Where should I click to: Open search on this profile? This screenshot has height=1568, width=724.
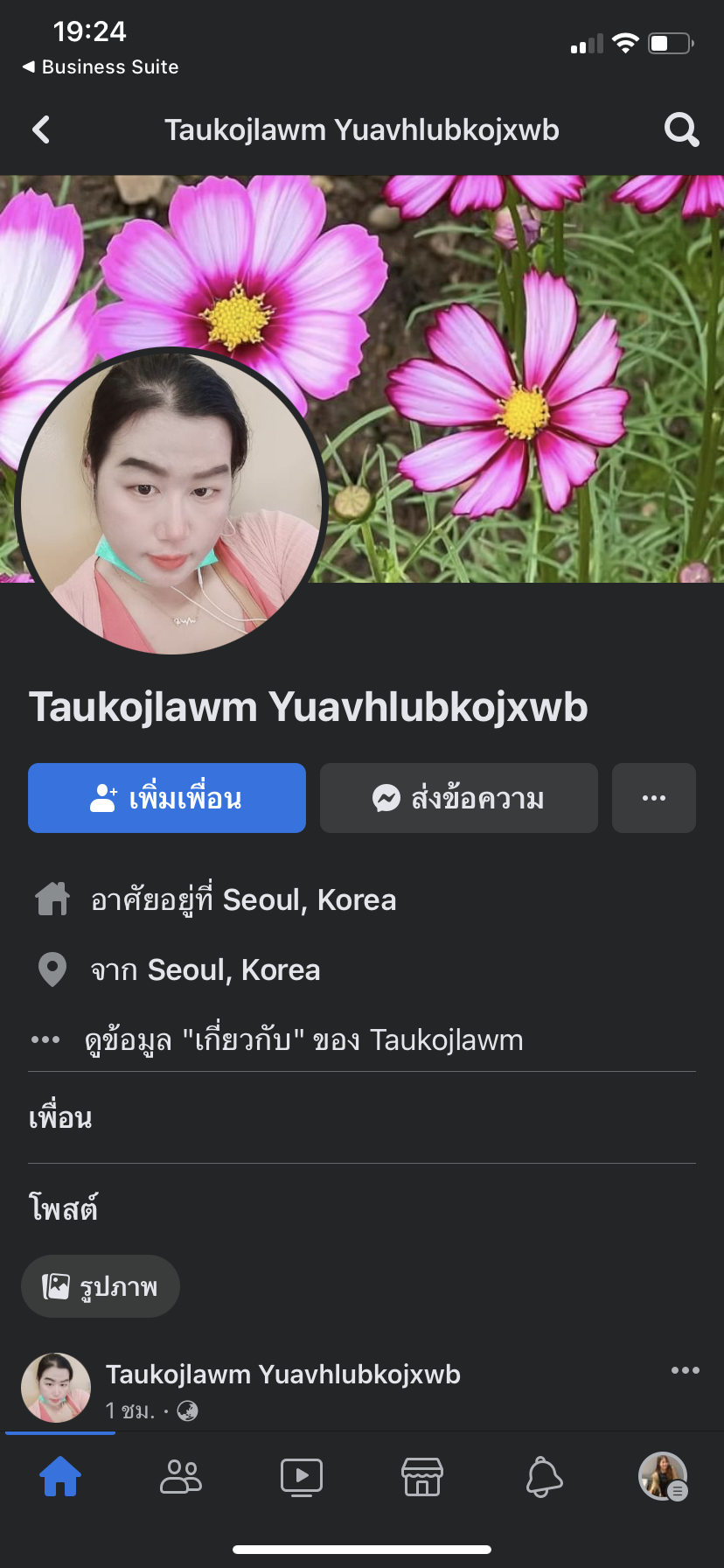tap(681, 129)
